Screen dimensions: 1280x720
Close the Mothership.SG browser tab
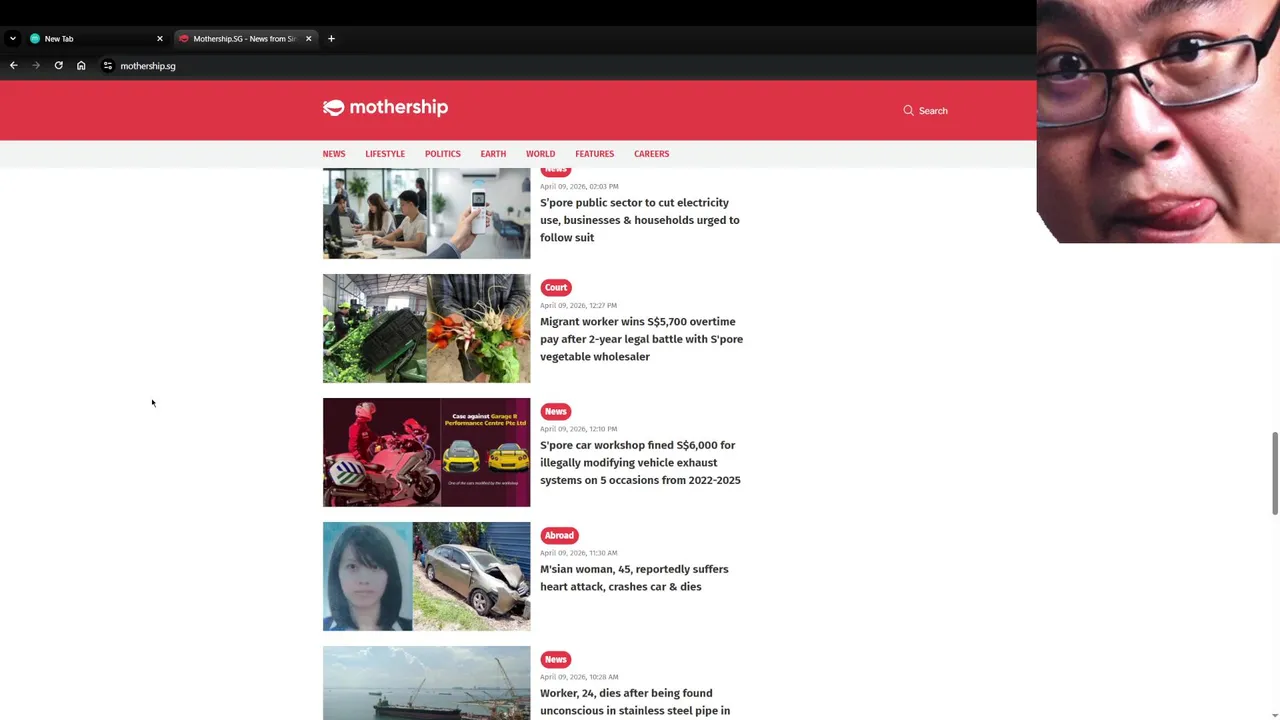coord(308,39)
